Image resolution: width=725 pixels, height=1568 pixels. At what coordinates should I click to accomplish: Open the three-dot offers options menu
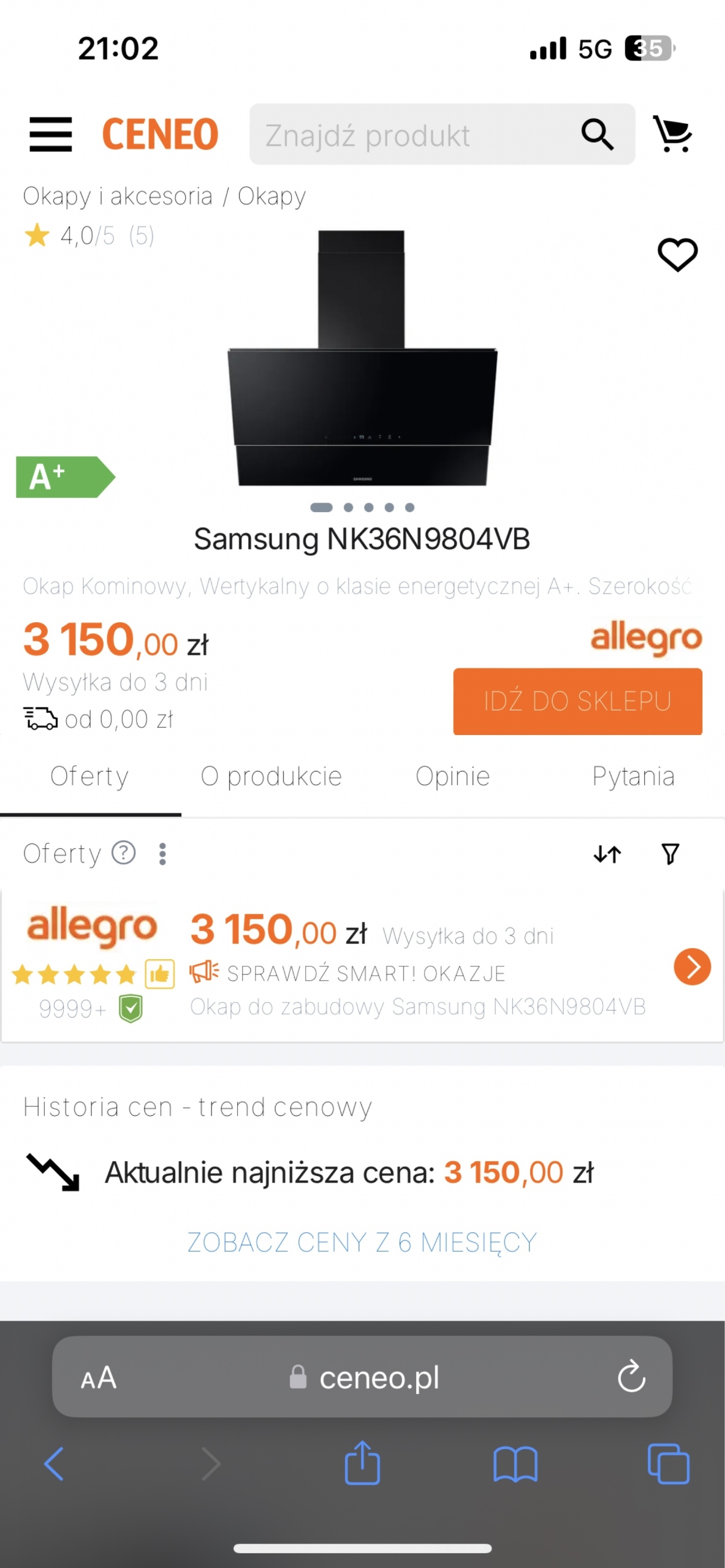(162, 853)
